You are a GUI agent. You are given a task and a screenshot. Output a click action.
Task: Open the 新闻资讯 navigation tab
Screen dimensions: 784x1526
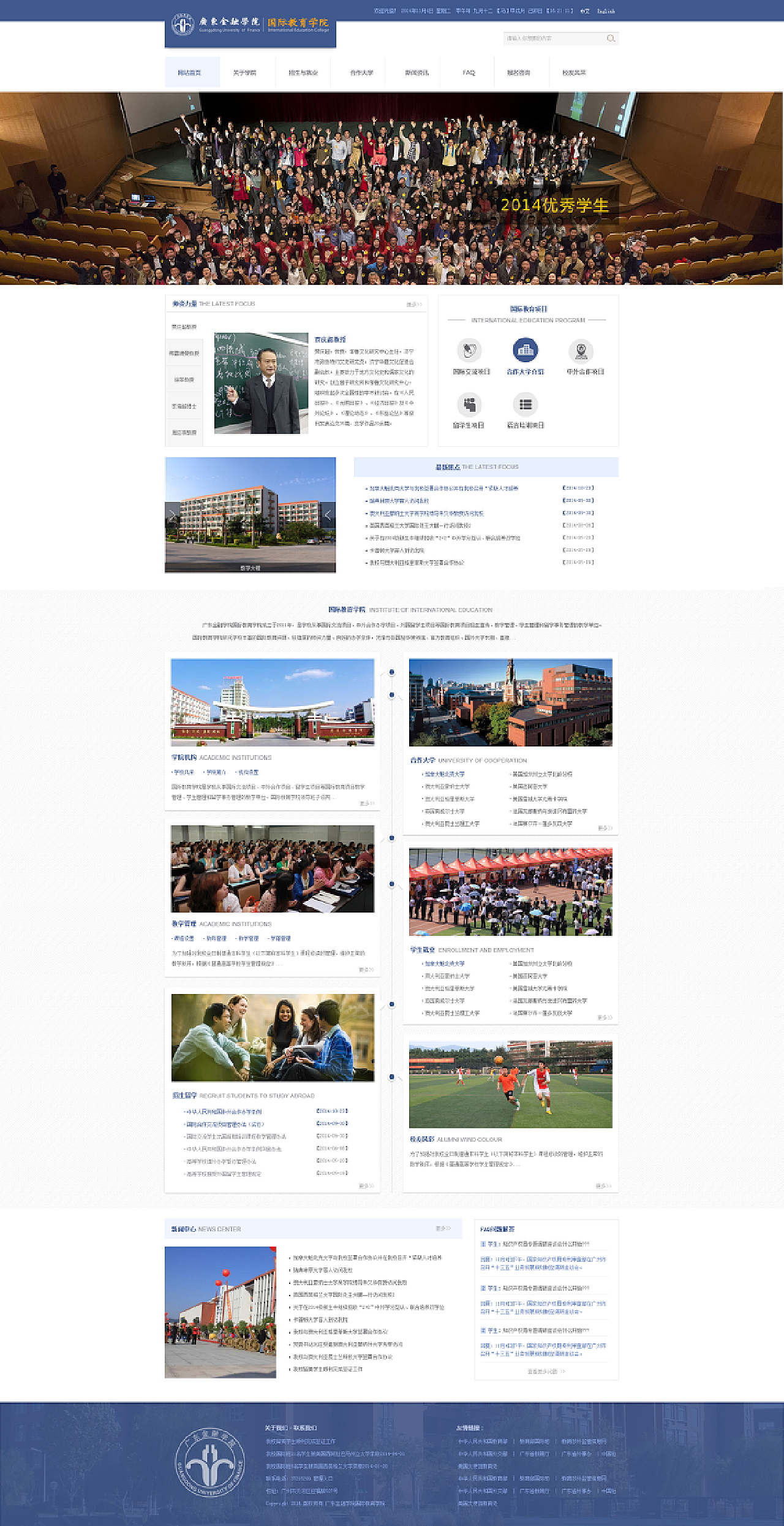point(417,72)
